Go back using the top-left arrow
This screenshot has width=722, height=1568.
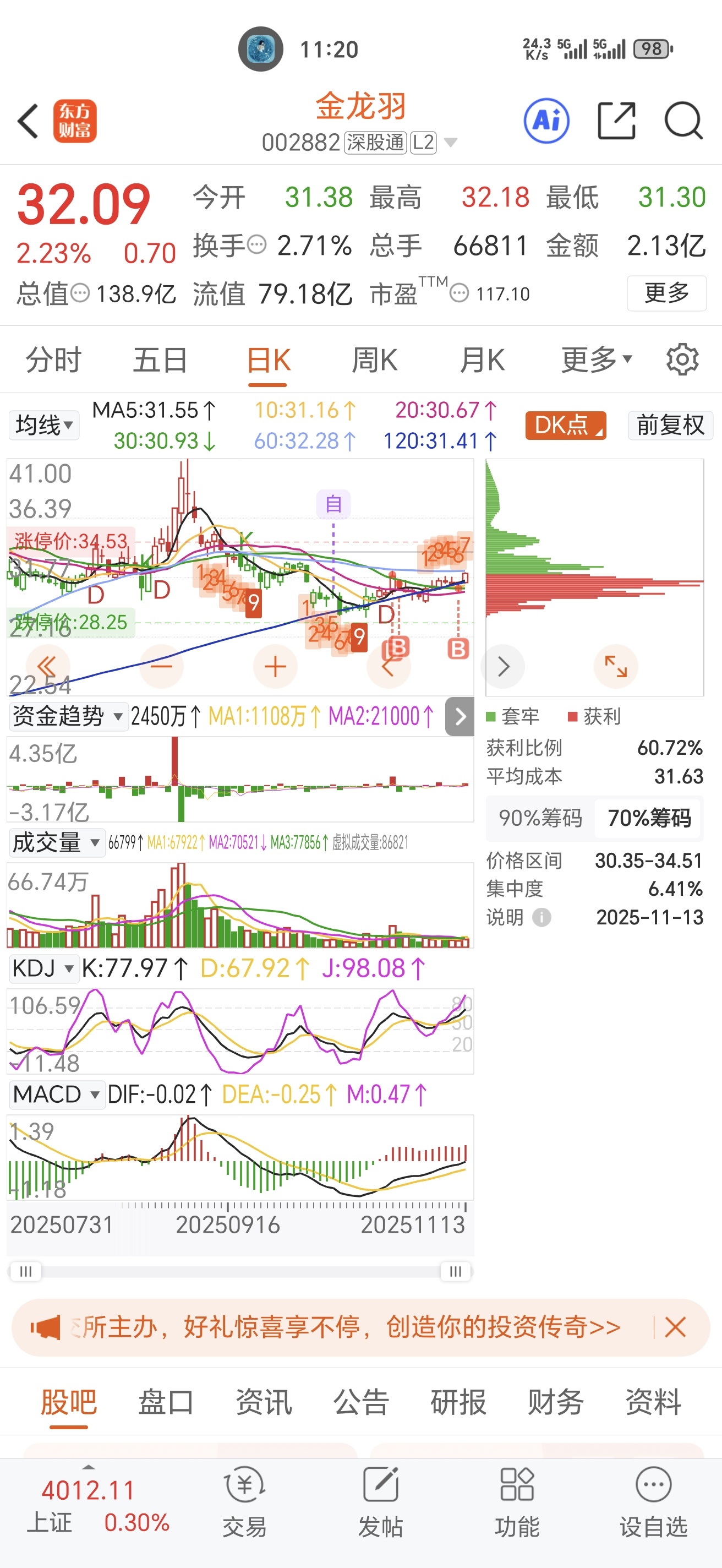tap(29, 121)
